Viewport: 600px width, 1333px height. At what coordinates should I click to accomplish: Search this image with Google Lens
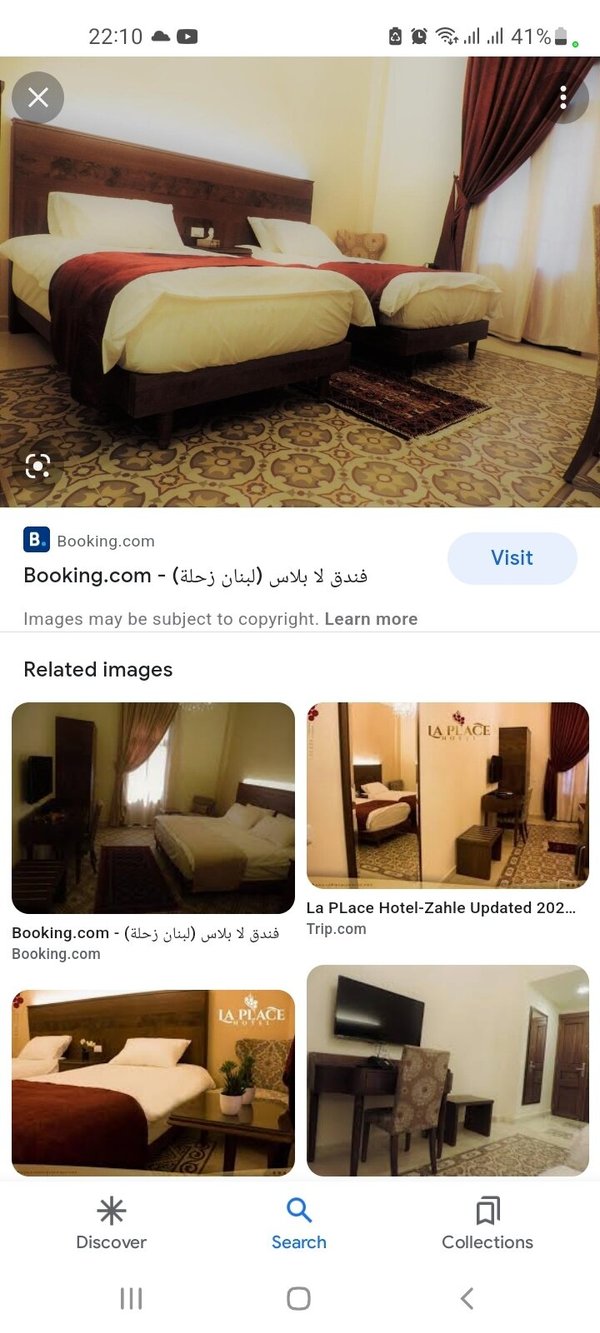(x=38, y=466)
